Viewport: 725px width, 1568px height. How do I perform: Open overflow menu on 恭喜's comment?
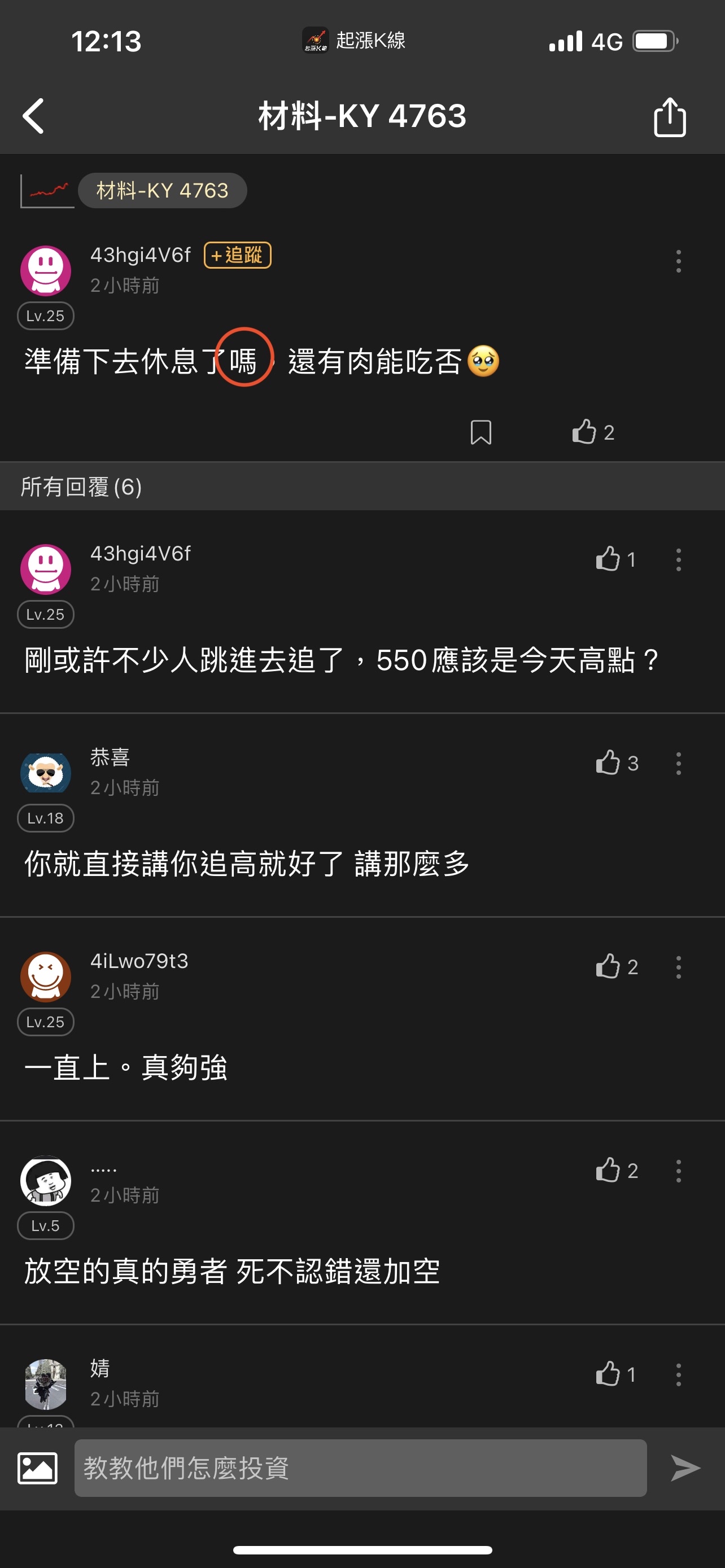[678, 764]
